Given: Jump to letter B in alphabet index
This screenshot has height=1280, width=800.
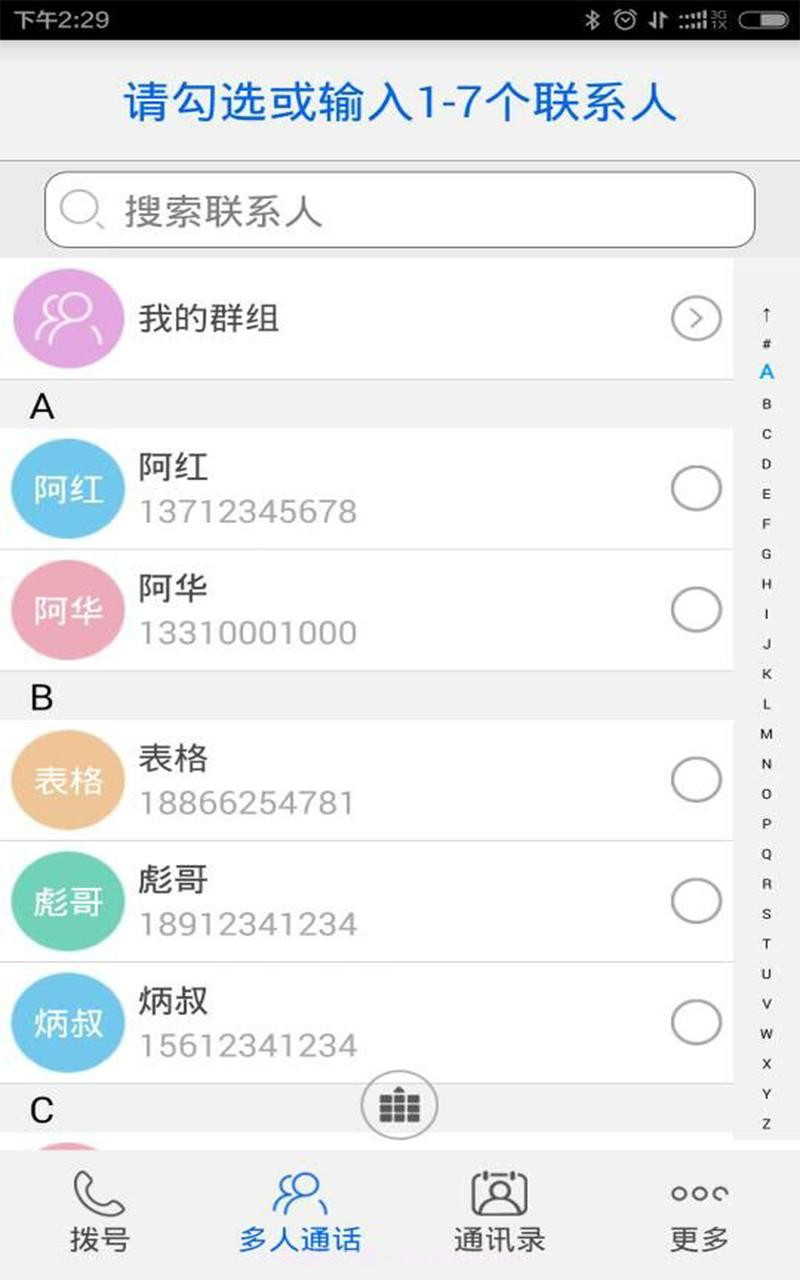Looking at the screenshot, I should tap(766, 403).
